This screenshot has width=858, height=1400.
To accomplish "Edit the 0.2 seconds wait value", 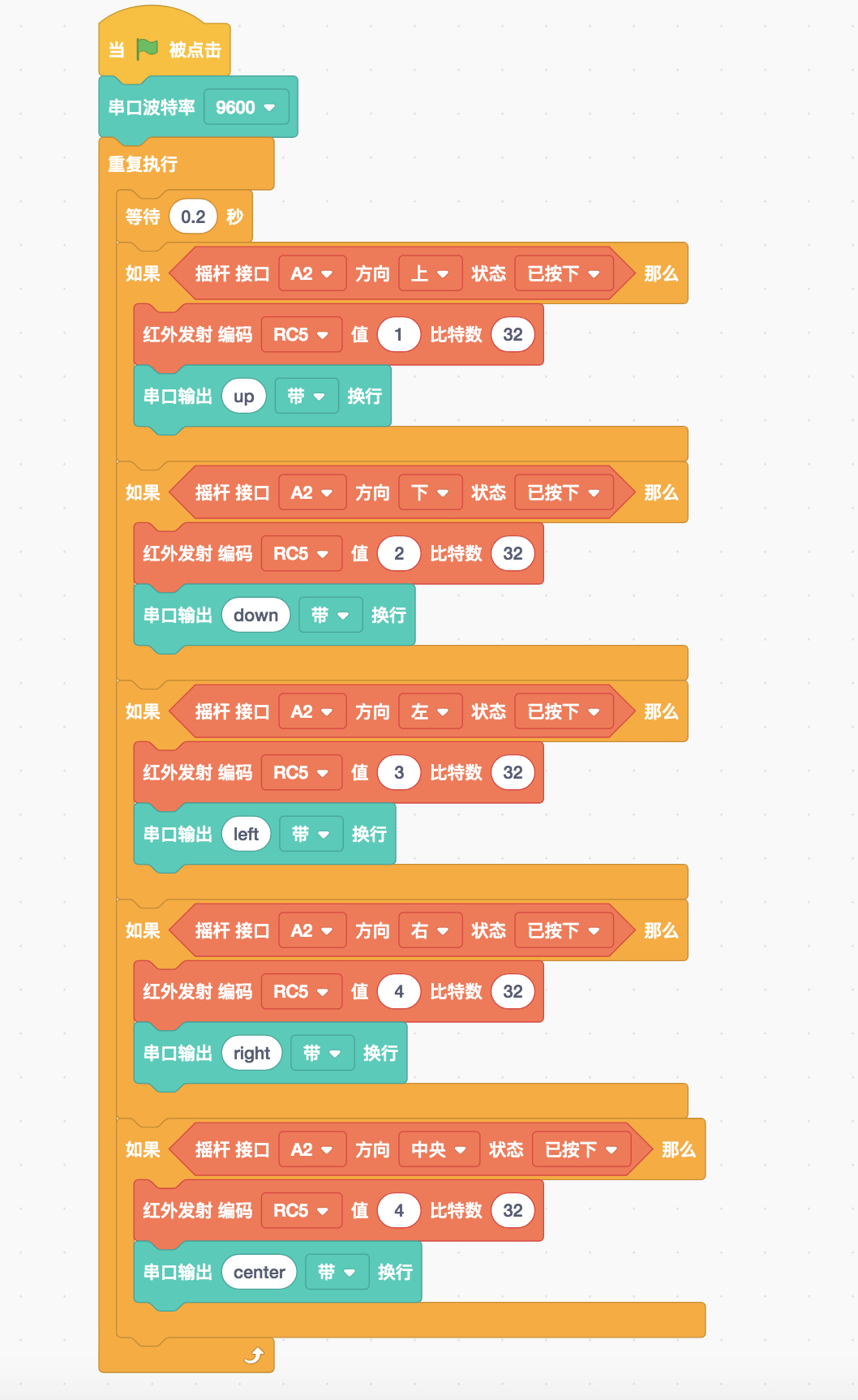I will [193, 217].
